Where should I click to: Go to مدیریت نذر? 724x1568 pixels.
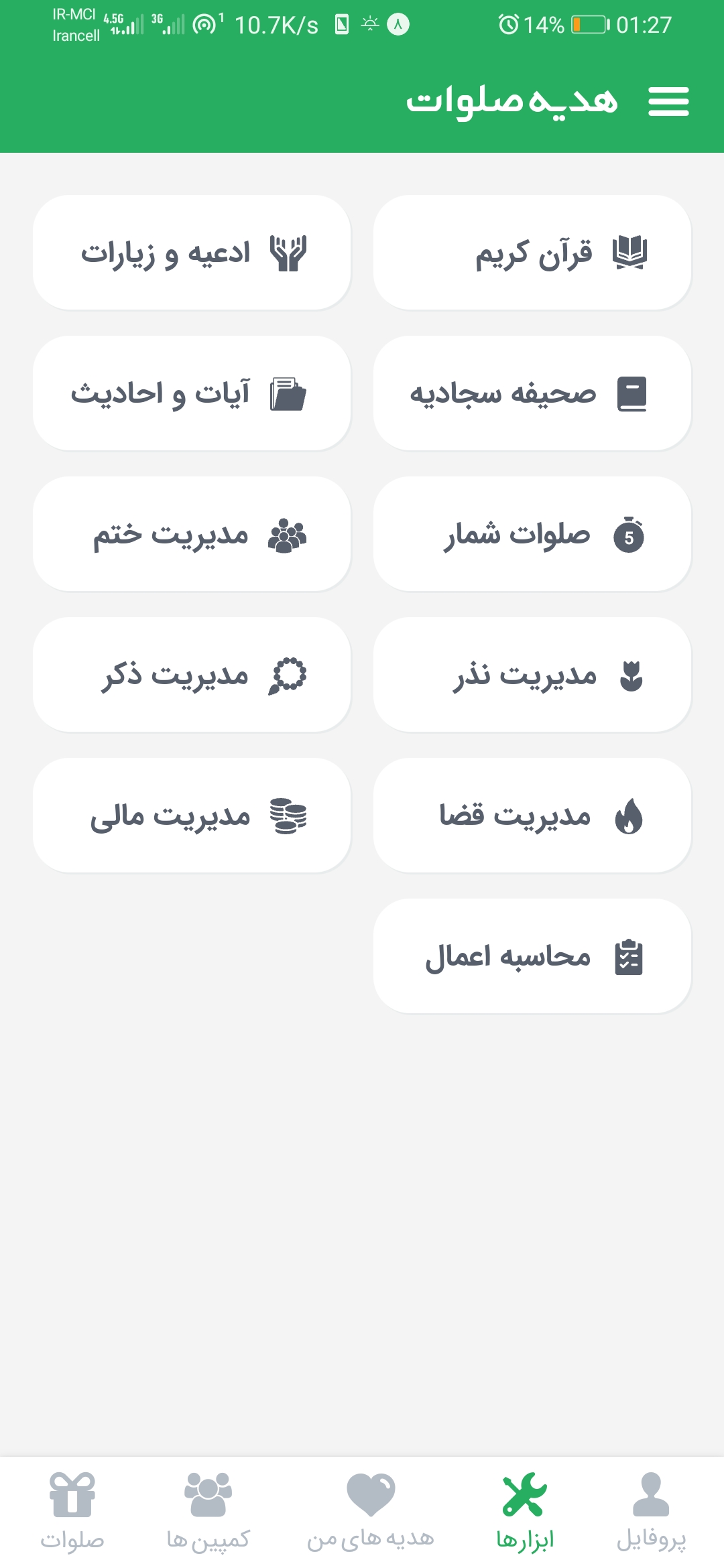point(532,675)
